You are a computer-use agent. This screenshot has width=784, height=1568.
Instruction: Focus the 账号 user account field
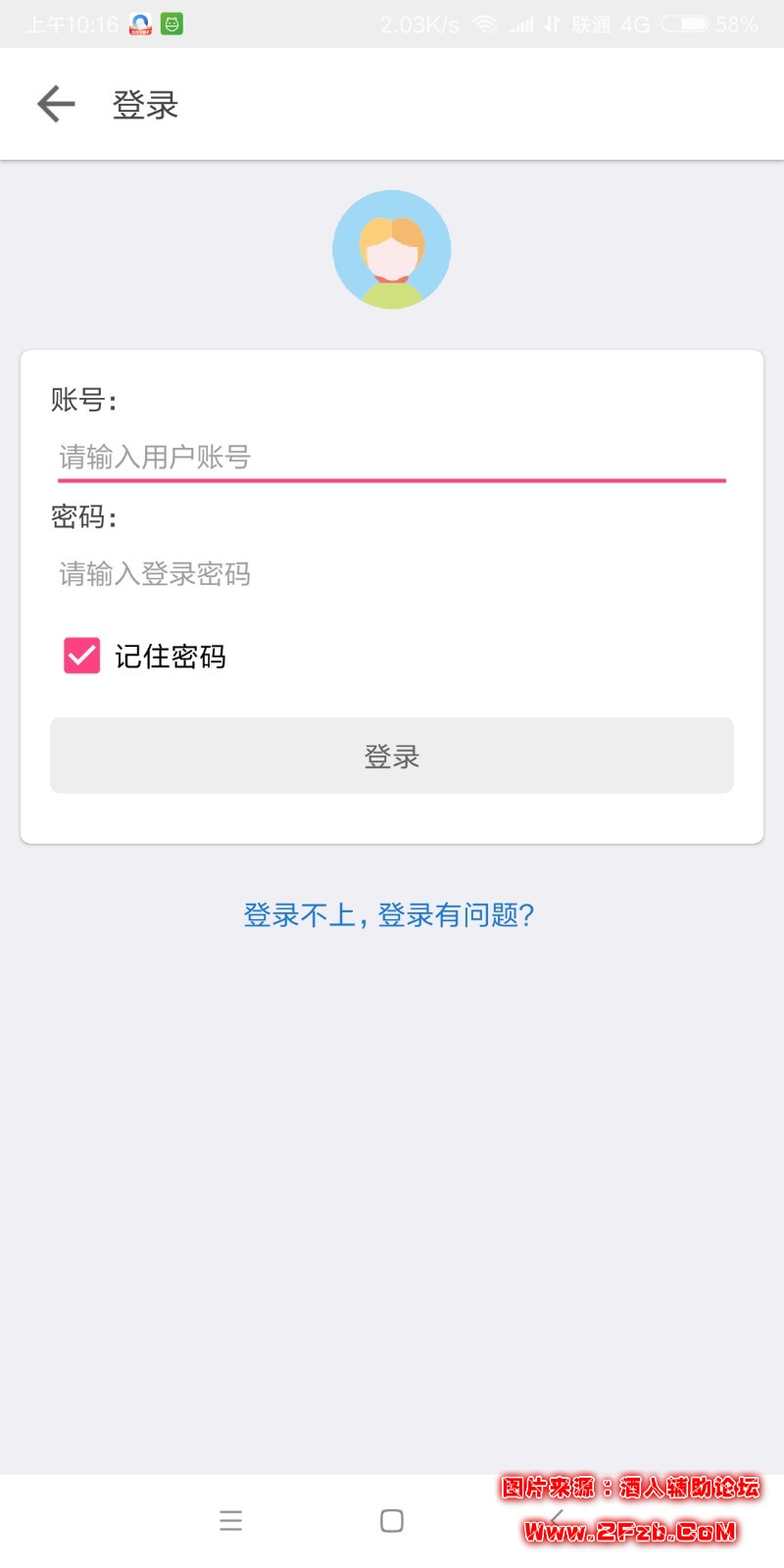[x=392, y=457]
